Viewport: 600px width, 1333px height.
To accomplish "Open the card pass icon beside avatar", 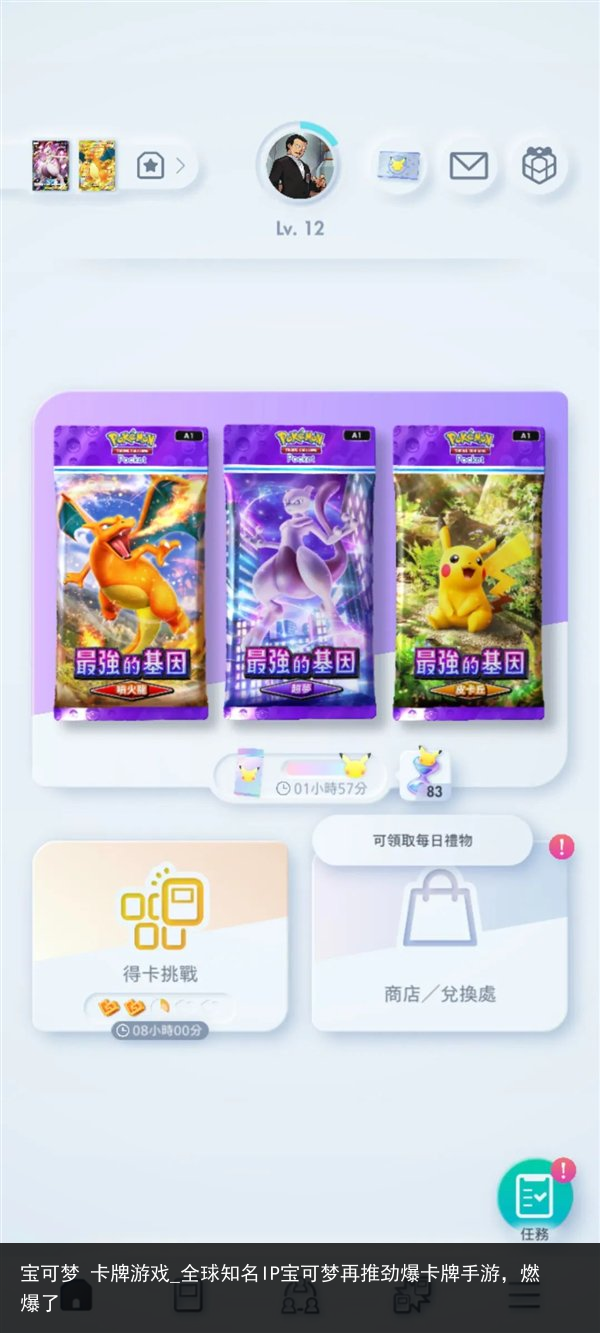I will click(x=399, y=165).
